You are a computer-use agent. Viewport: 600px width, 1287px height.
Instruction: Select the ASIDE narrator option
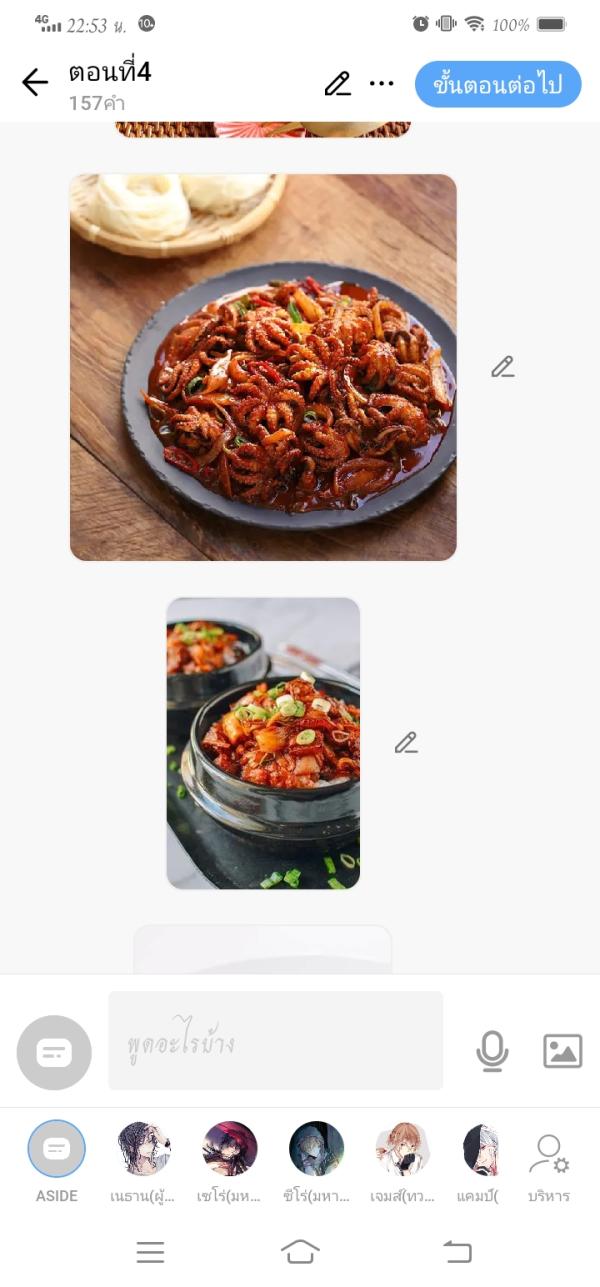(57, 1150)
